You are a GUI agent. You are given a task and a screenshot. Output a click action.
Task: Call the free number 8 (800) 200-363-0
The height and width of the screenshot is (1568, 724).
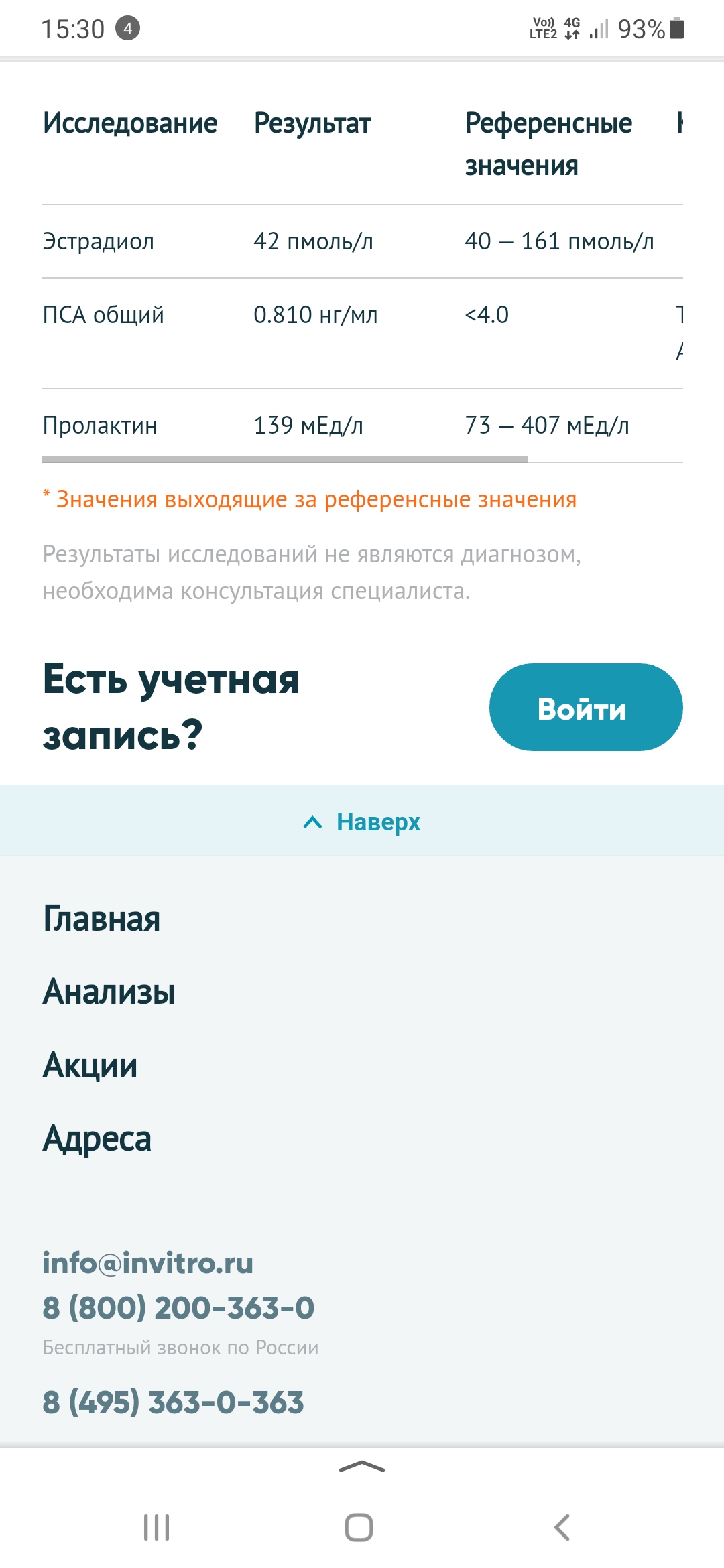coord(178,1307)
